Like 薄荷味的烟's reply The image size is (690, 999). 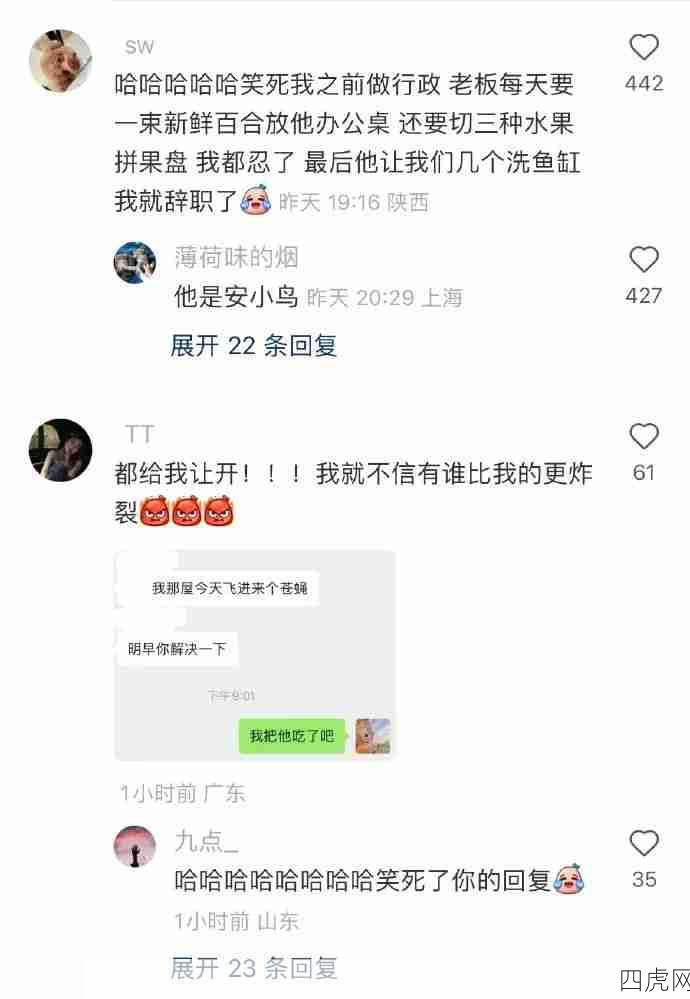click(644, 260)
